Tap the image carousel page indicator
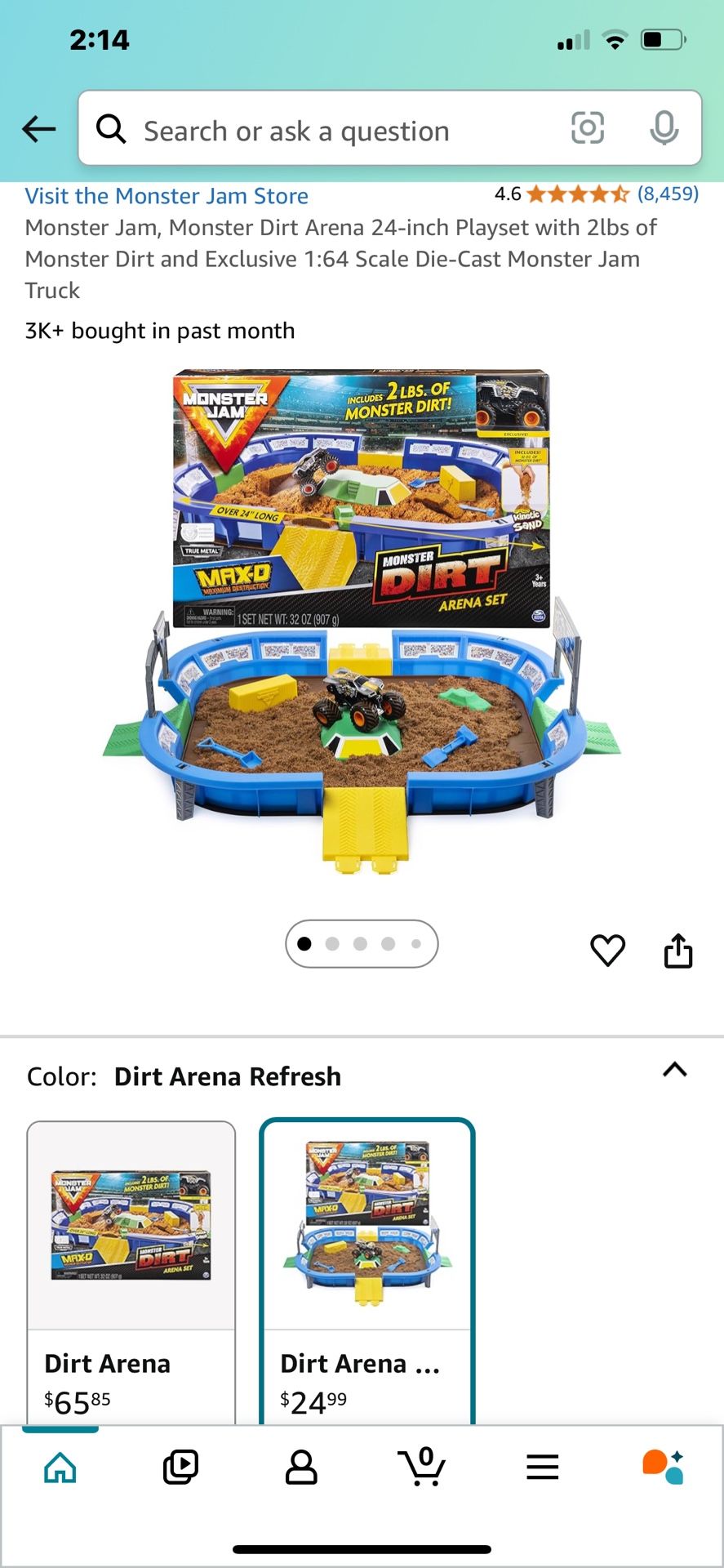 click(362, 944)
